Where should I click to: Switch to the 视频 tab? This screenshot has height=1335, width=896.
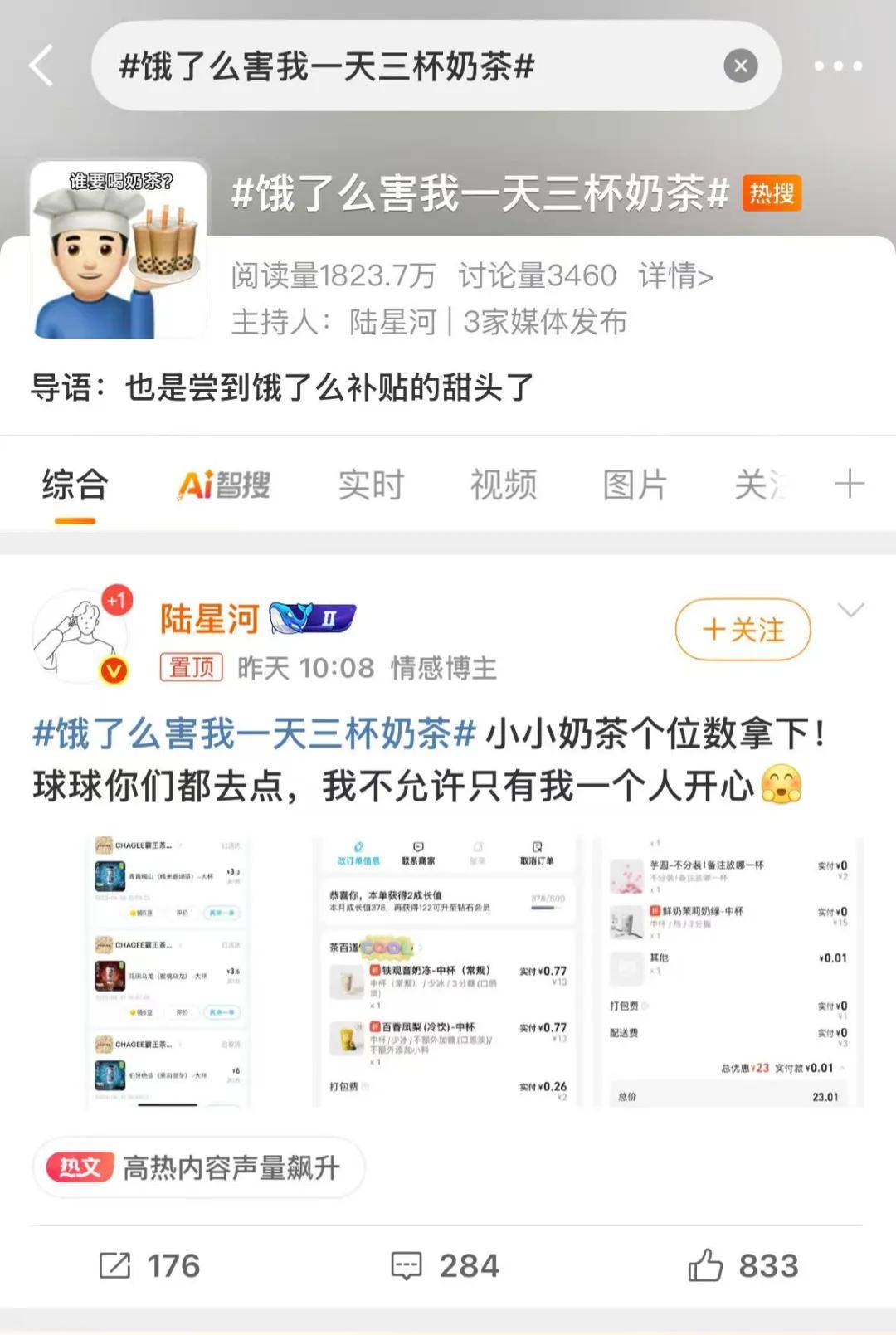tap(503, 485)
